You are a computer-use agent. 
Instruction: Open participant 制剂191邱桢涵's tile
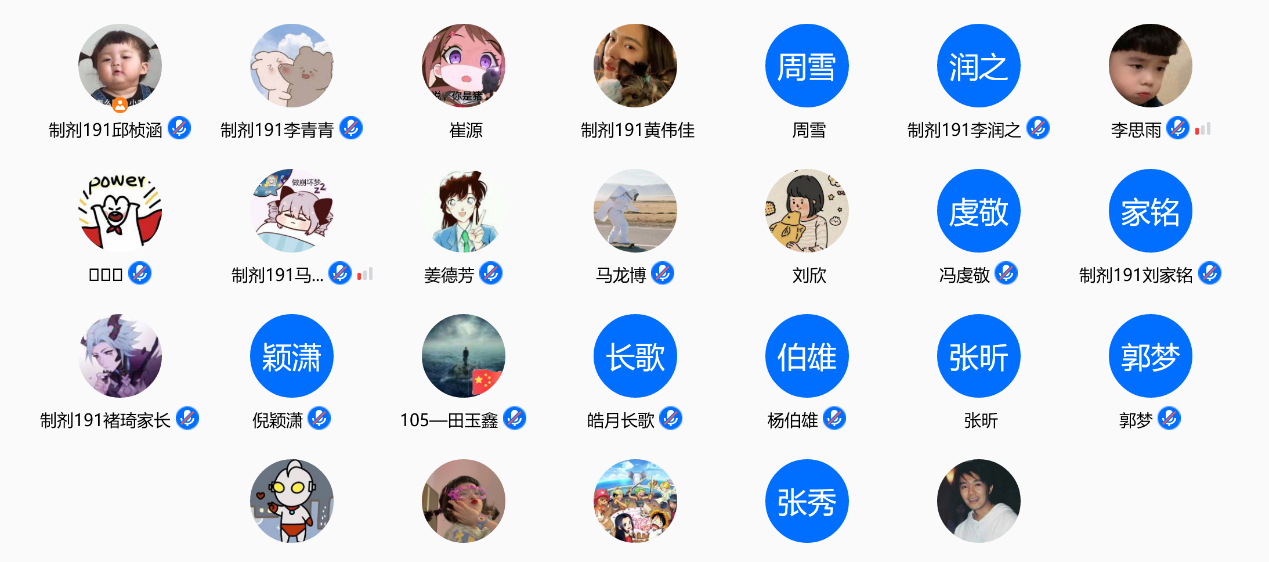click(x=120, y=66)
